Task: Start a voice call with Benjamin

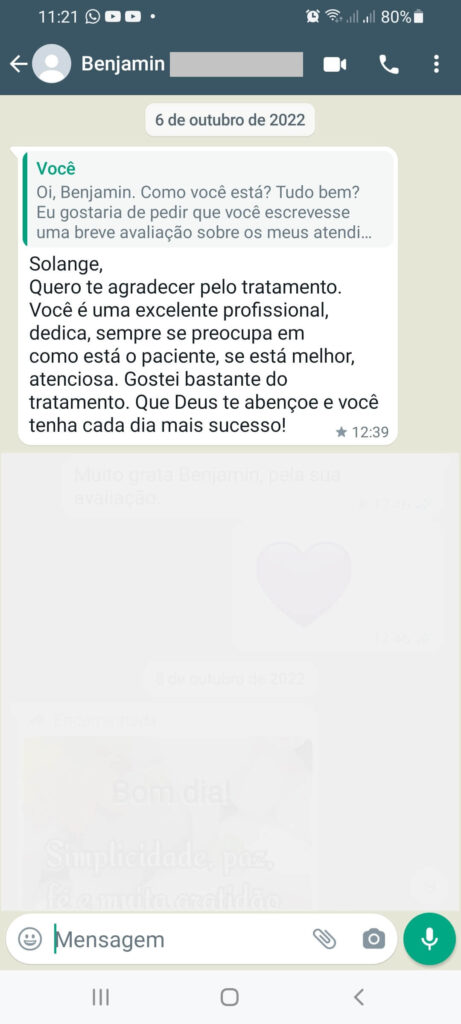Action: [x=389, y=64]
